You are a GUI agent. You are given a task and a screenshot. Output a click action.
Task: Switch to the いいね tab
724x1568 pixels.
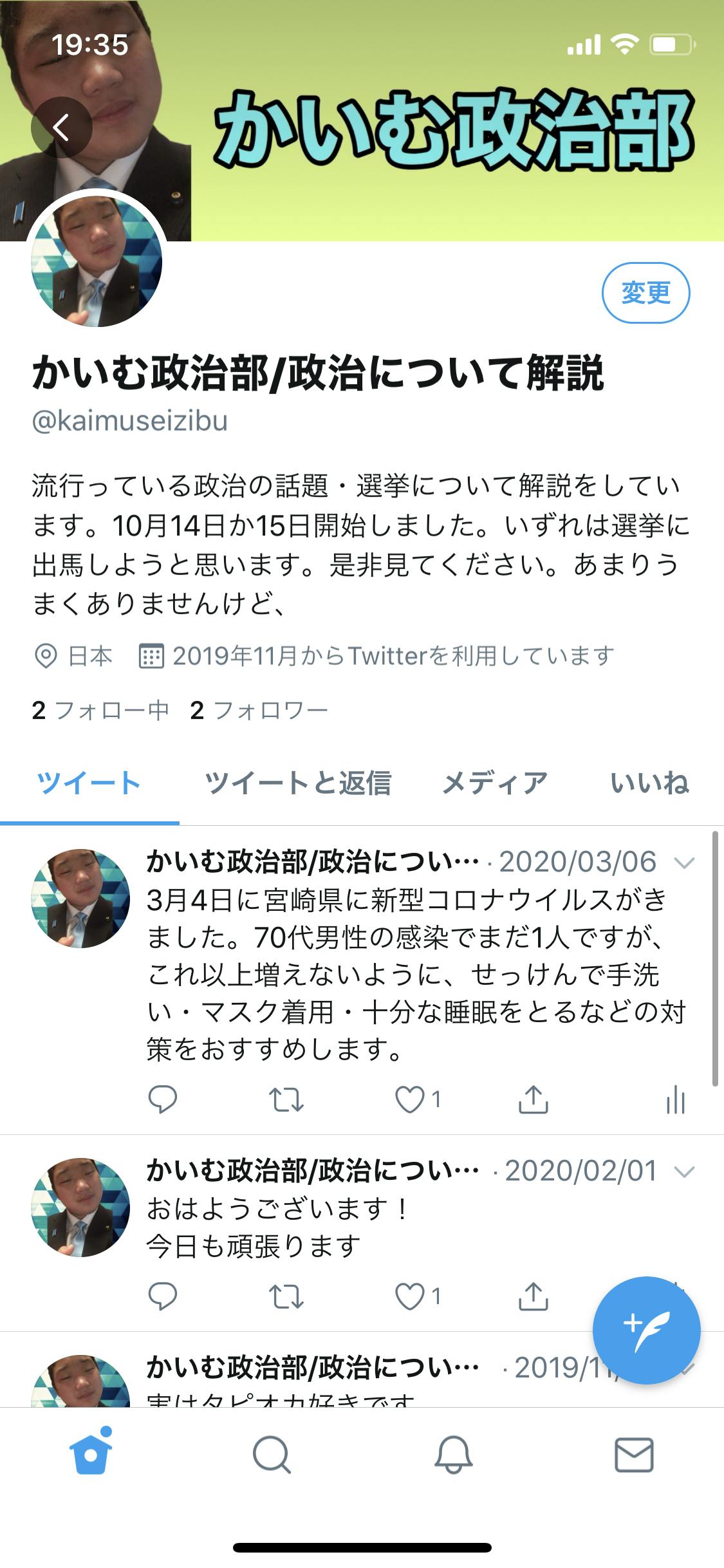point(649,783)
